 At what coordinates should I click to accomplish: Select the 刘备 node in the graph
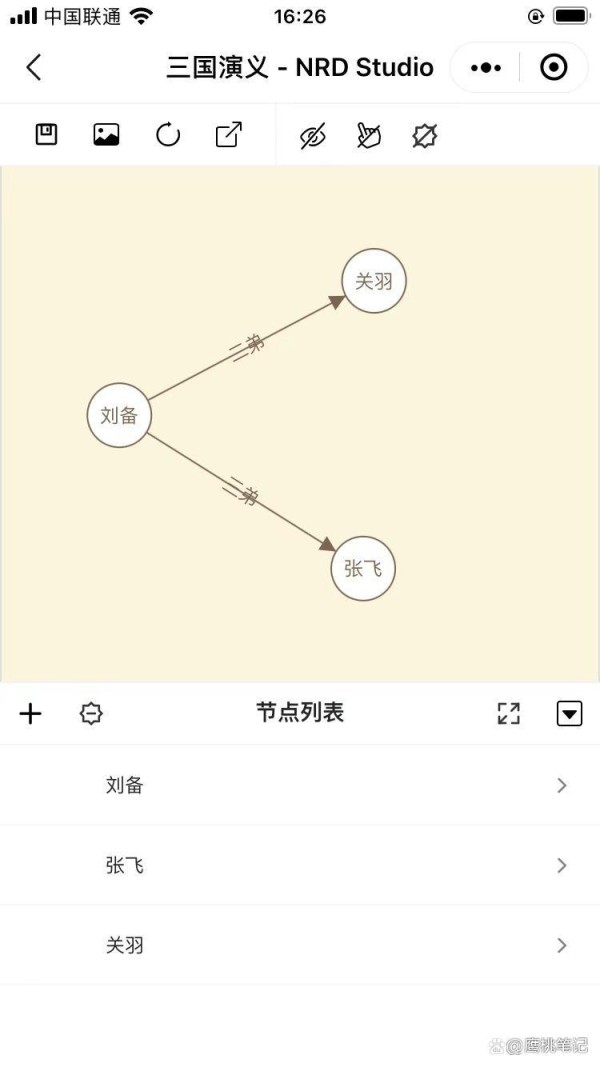coord(119,415)
